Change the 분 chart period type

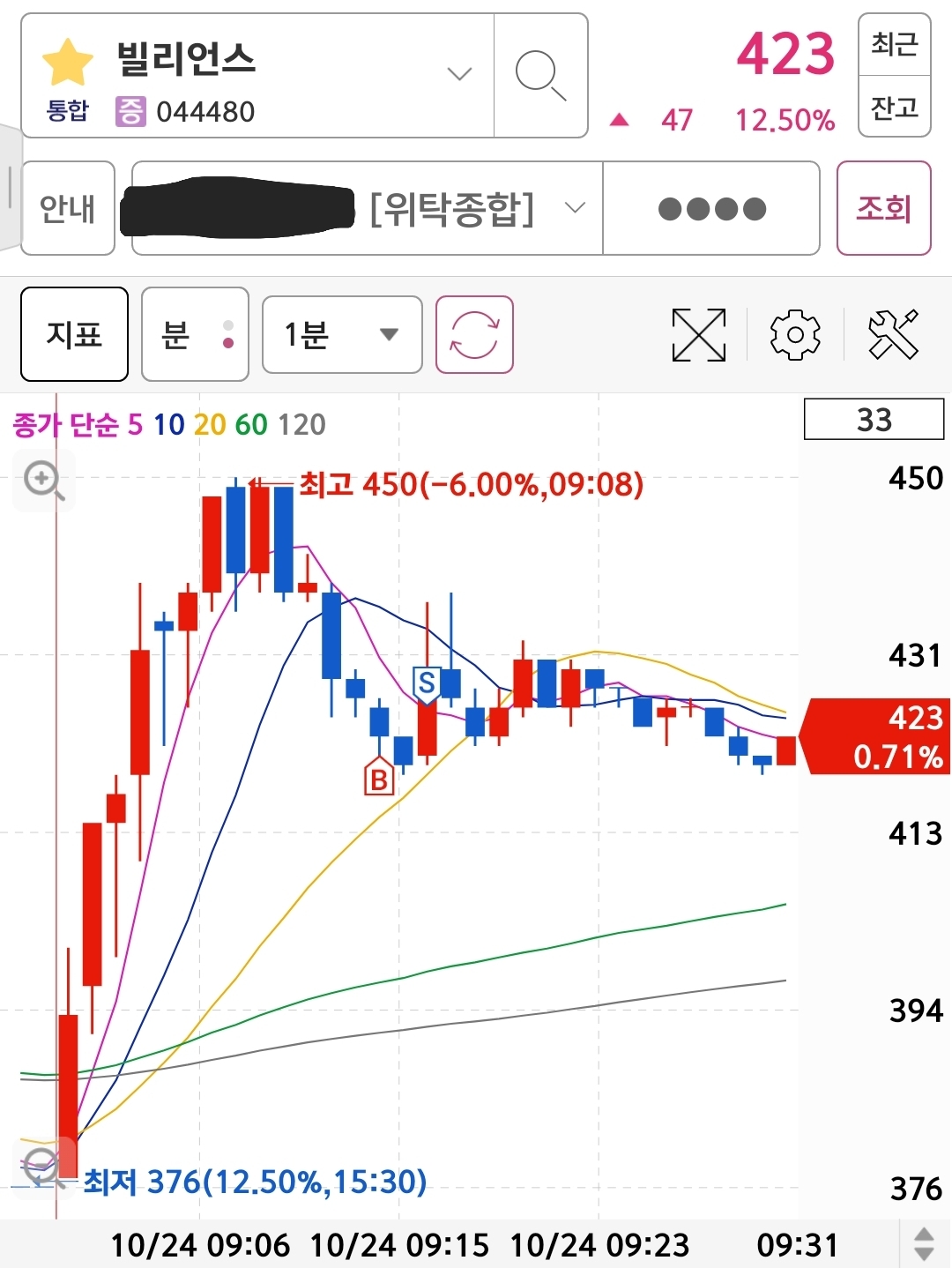point(195,334)
